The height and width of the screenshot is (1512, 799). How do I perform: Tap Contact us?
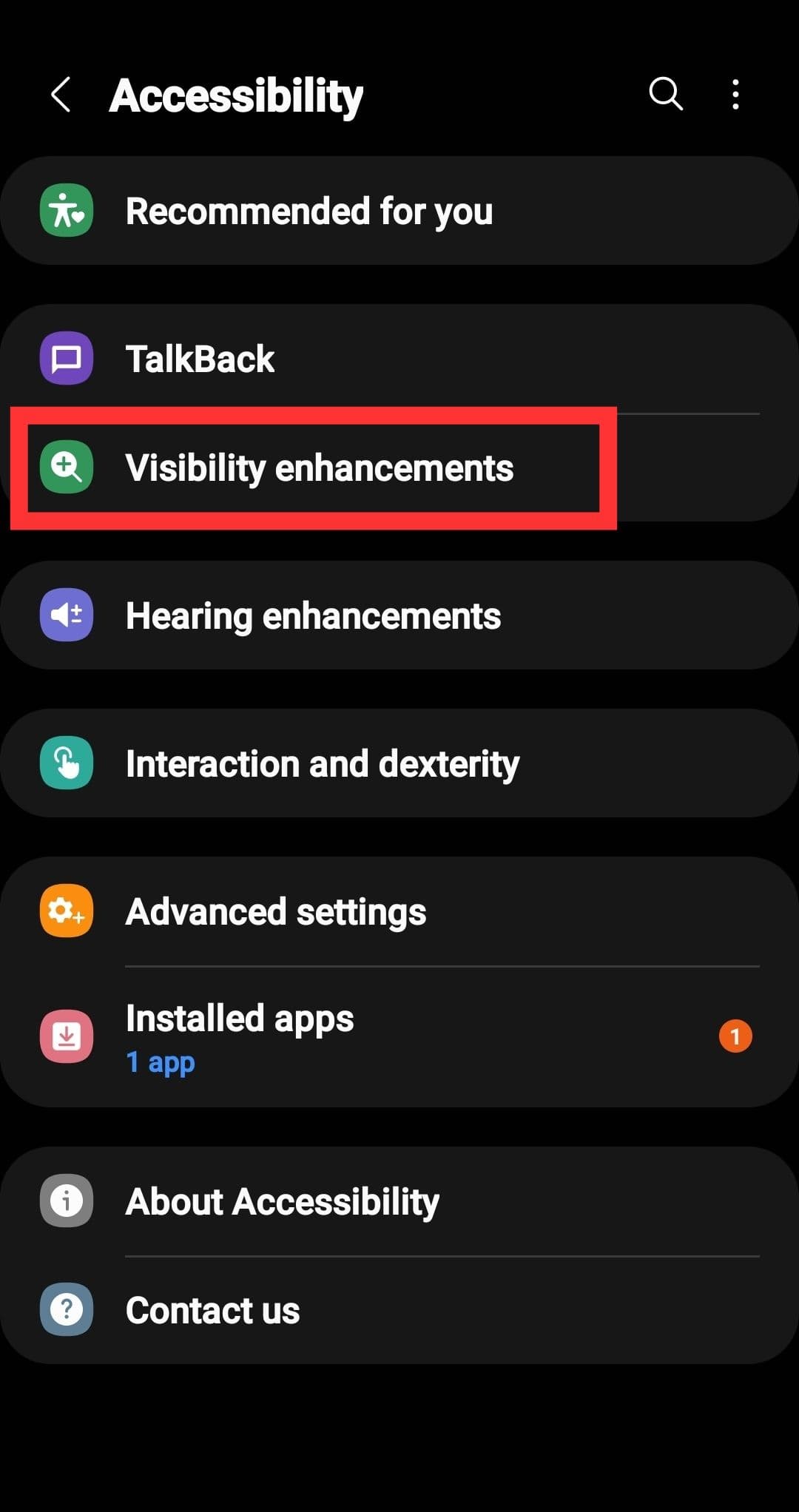coord(399,1310)
